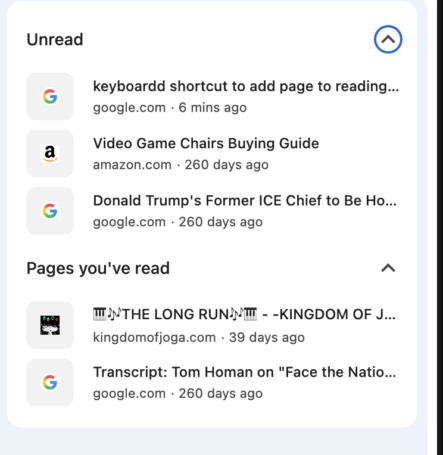Collapse the Unread section
This screenshot has height=455, width=443.
click(388, 39)
